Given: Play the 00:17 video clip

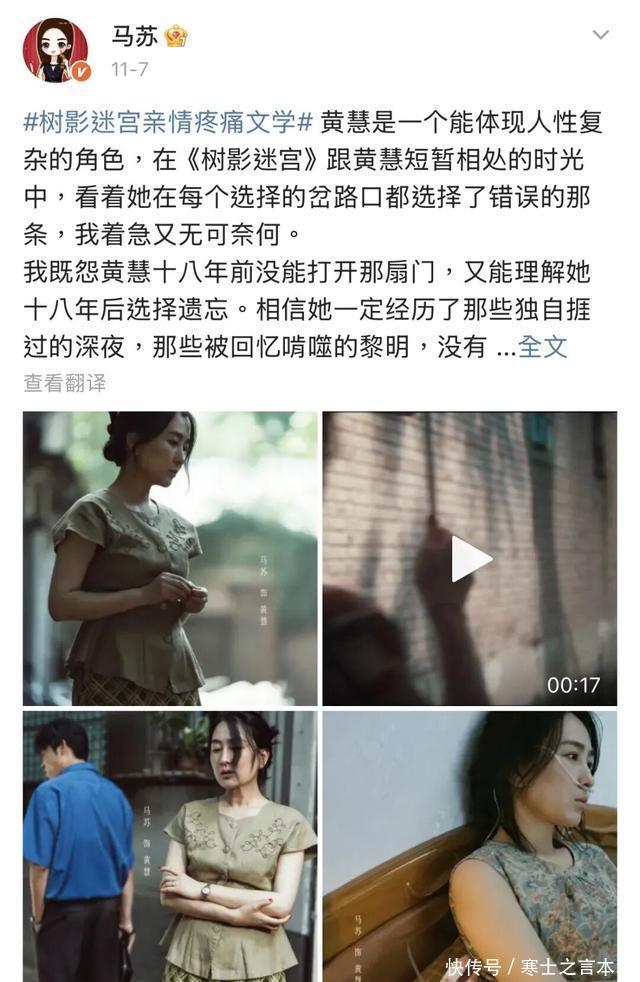Looking at the screenshot, I should (470, 558).
